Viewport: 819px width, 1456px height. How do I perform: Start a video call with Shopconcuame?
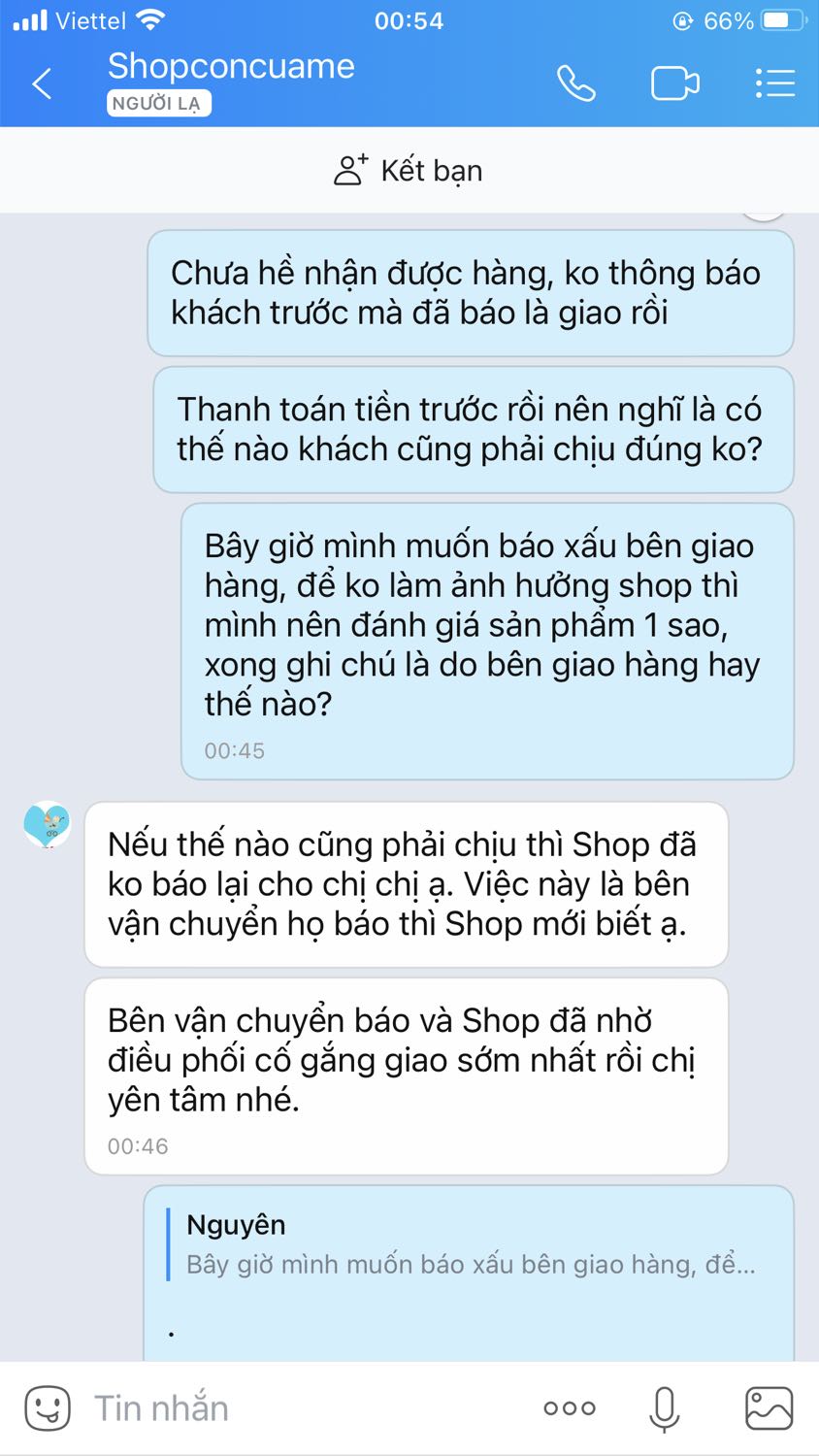click(x=674, y=84)
